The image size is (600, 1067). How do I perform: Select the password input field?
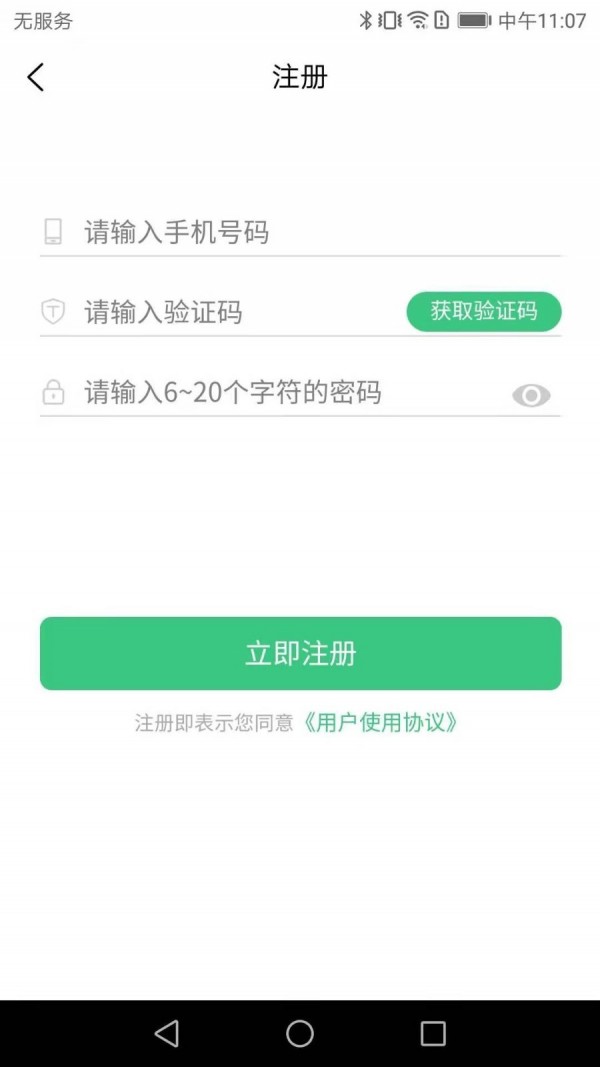coord(280,392)
